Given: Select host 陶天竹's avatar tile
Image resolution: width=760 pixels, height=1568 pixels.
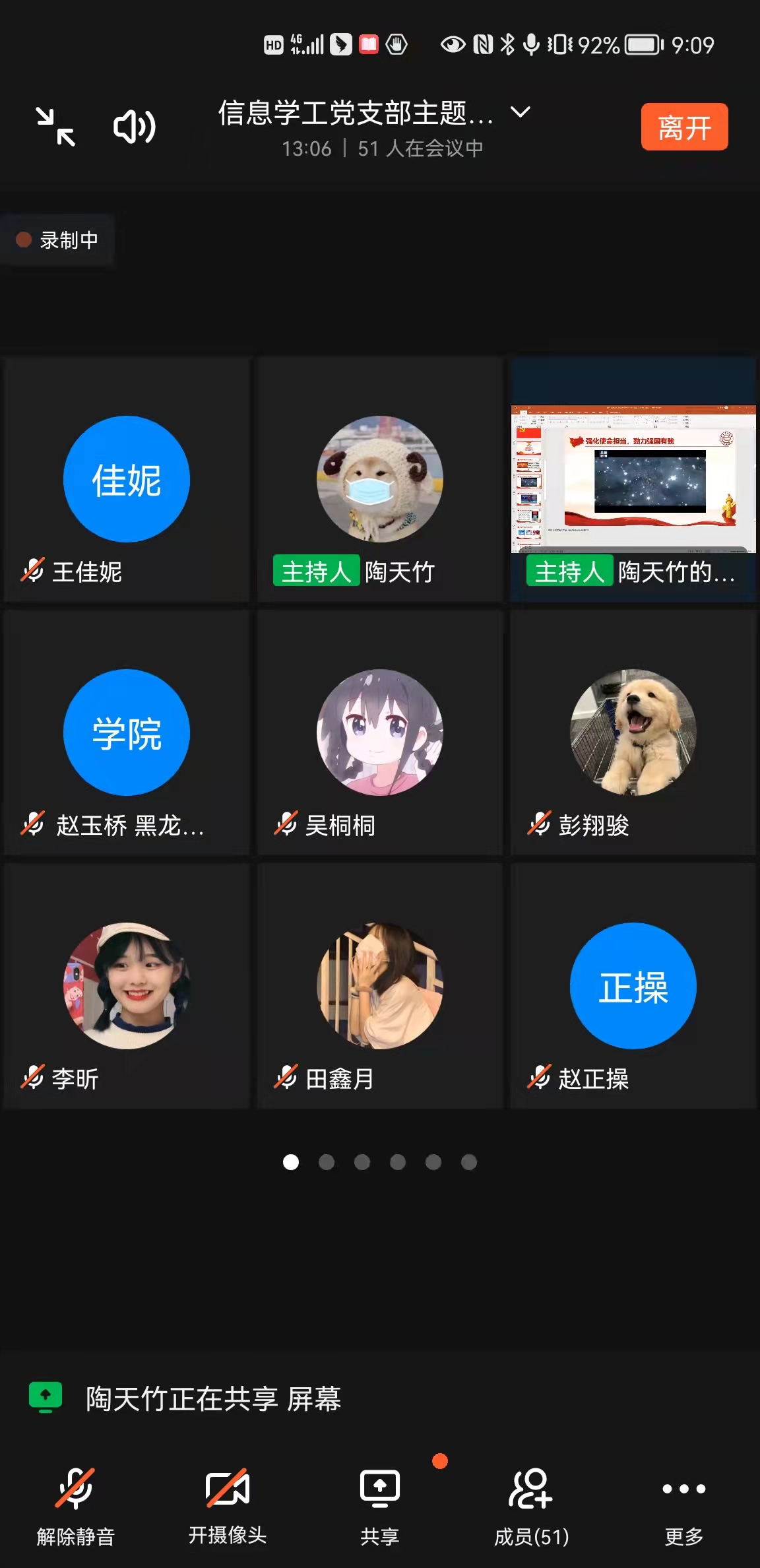Looking at the screenshot, I should 380,480.
